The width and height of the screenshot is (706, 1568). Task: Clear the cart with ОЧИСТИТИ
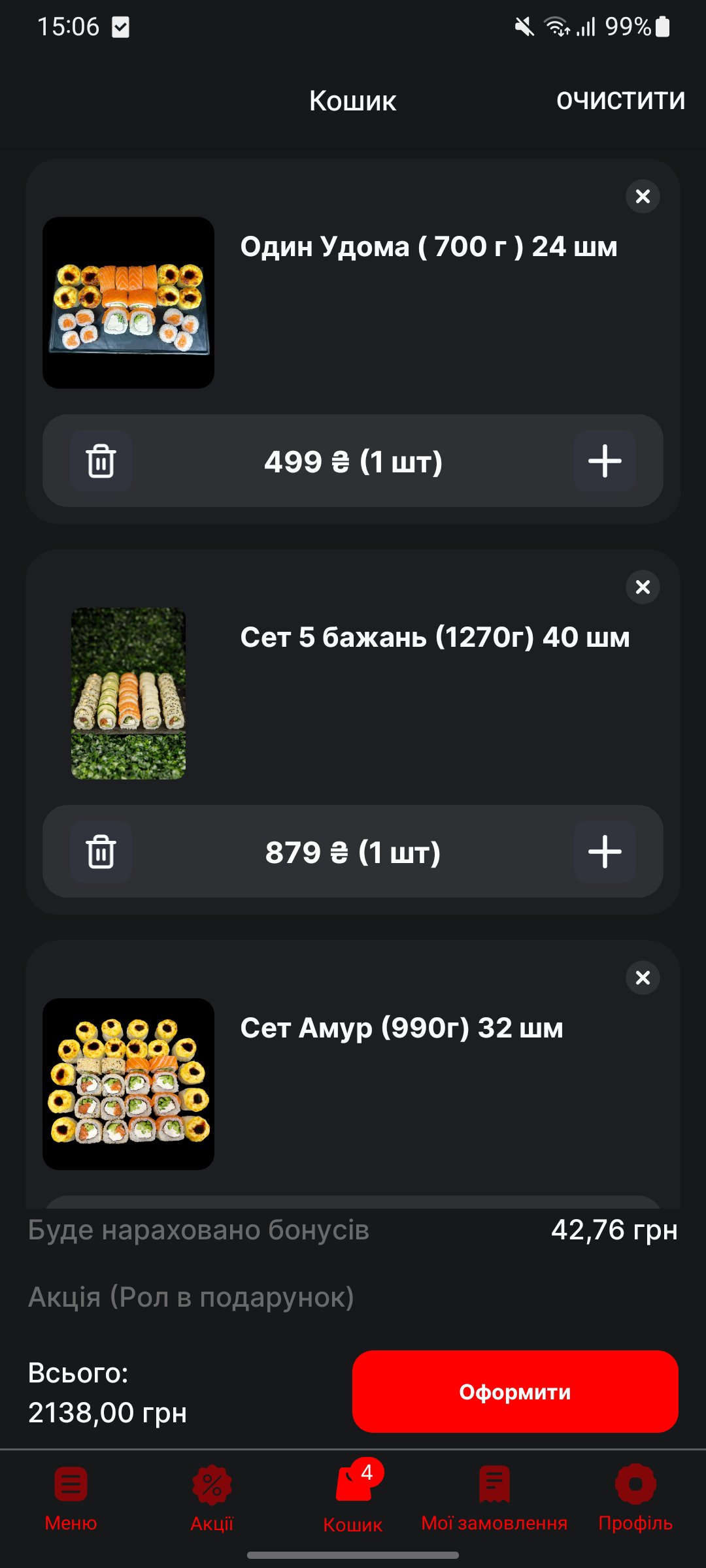coord(620,101)
